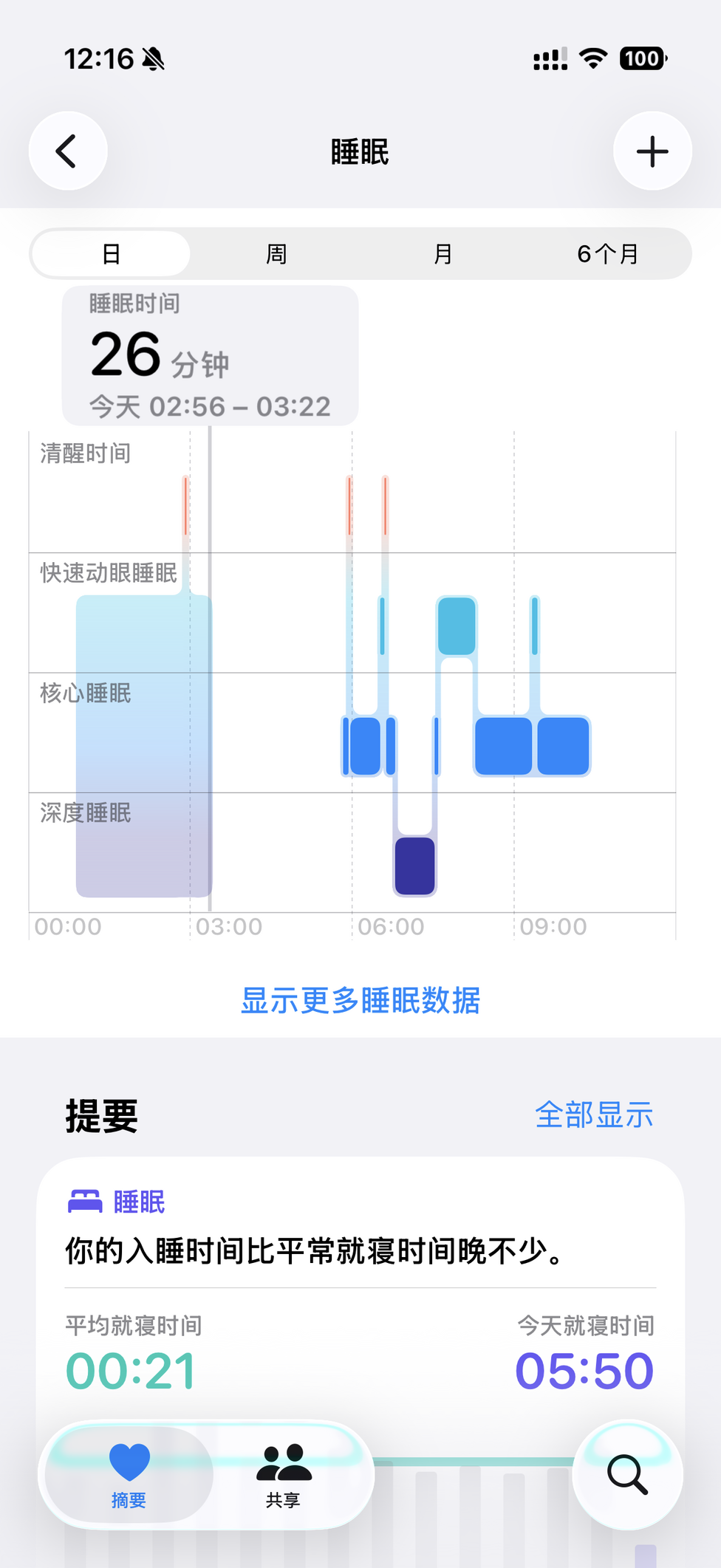This screenshot has height=1568, width=721.
Task: Select the deep sleep block in chart
Action: click(414, 866)
